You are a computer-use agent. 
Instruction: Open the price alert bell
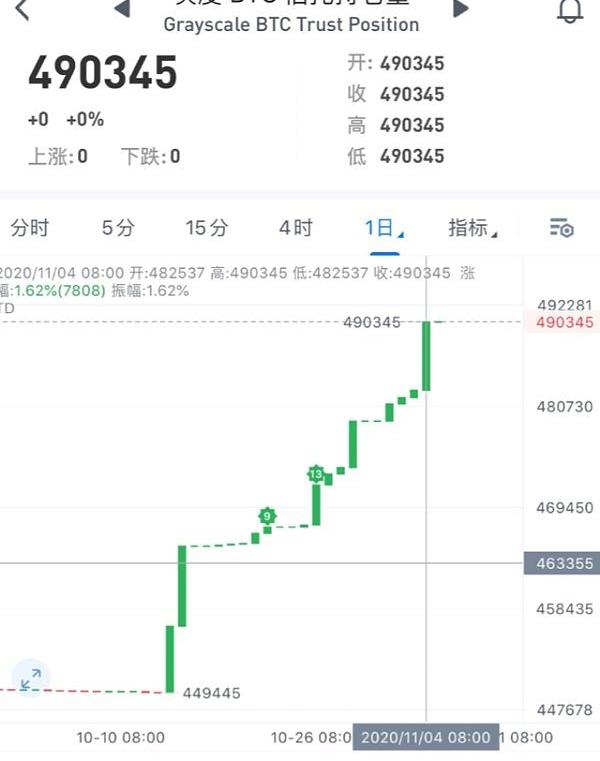tap(570, 10)
